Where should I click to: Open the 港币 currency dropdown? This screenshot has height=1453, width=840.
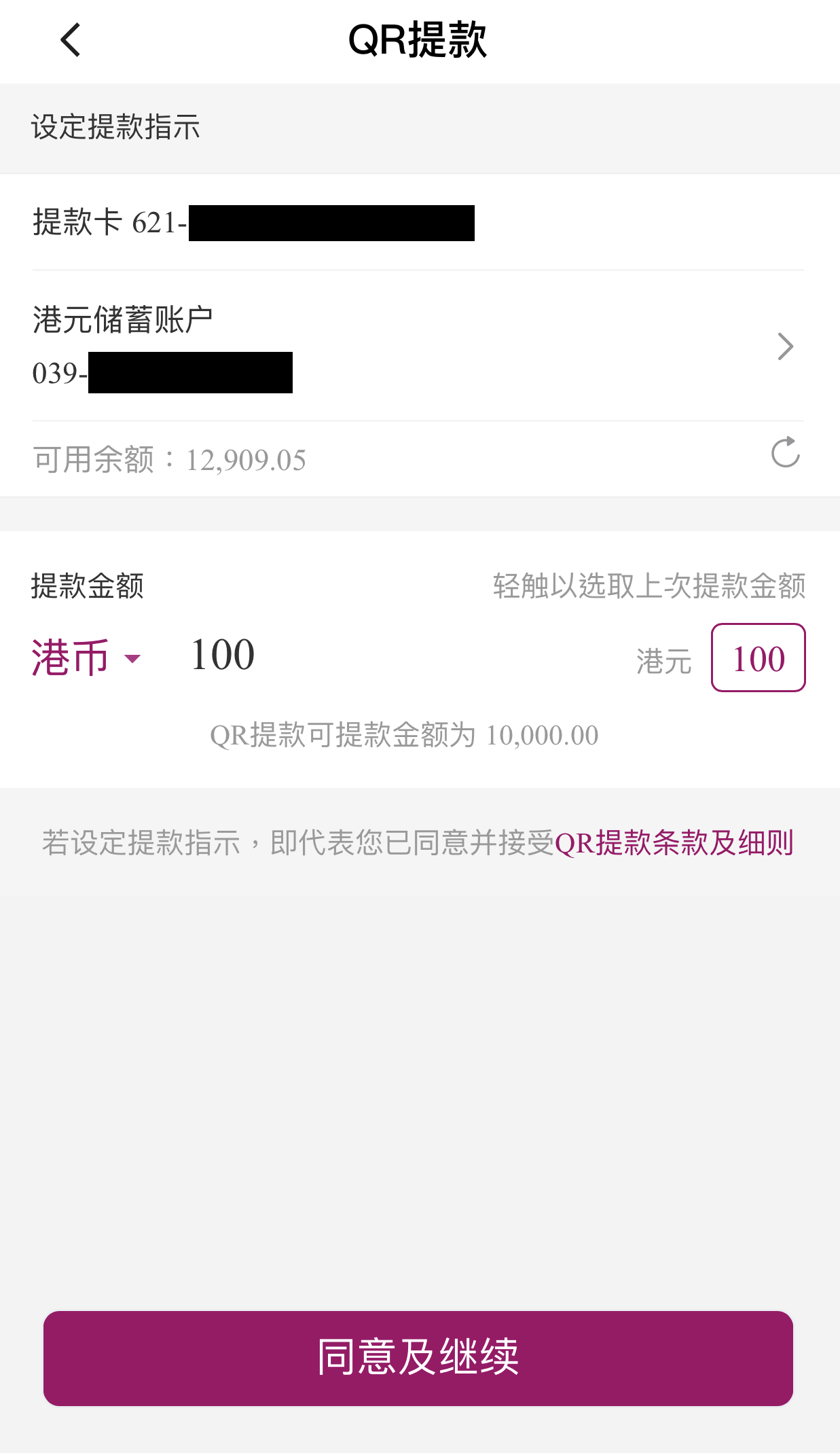pyautogui.click(x=86, y=658)
